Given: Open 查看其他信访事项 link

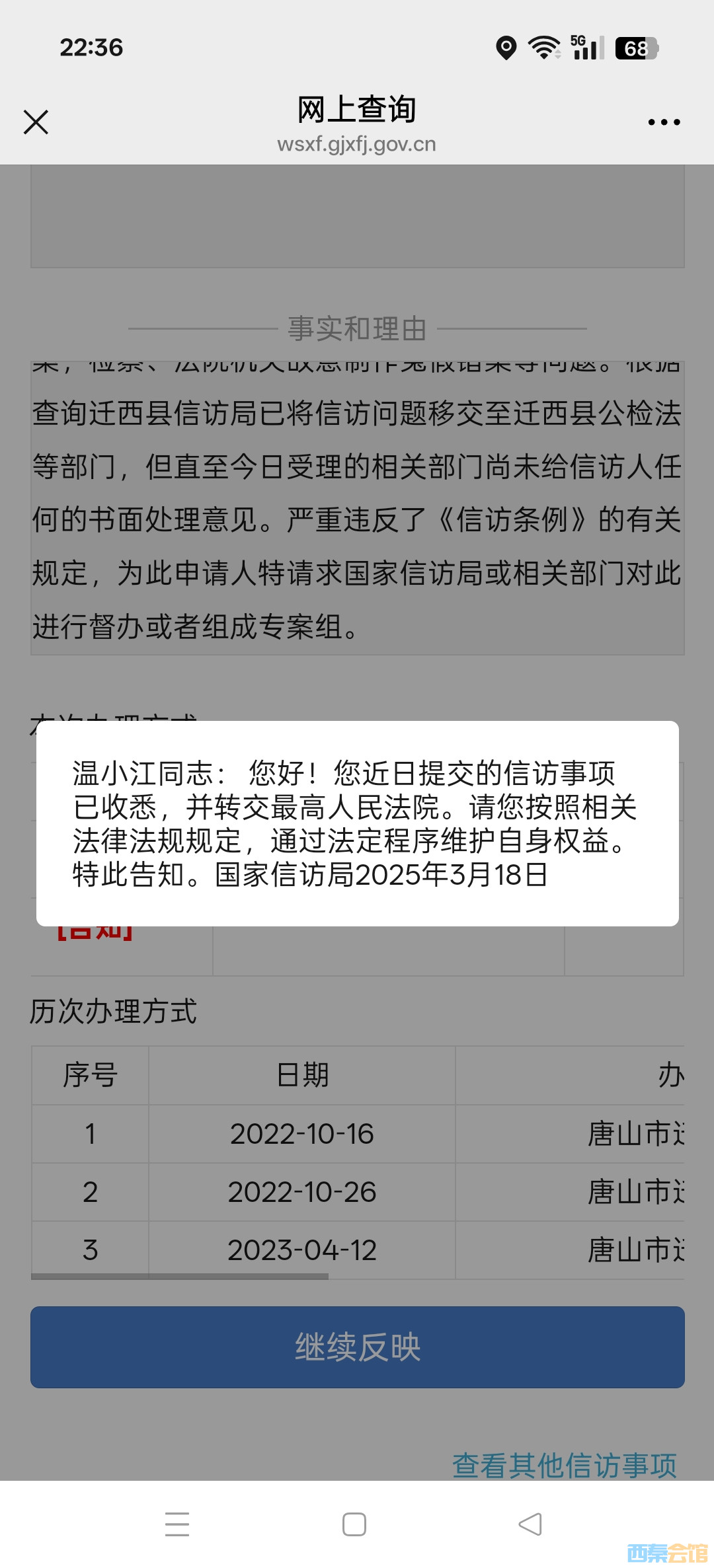Looking at the screenshot, I should click(564, 1465).
